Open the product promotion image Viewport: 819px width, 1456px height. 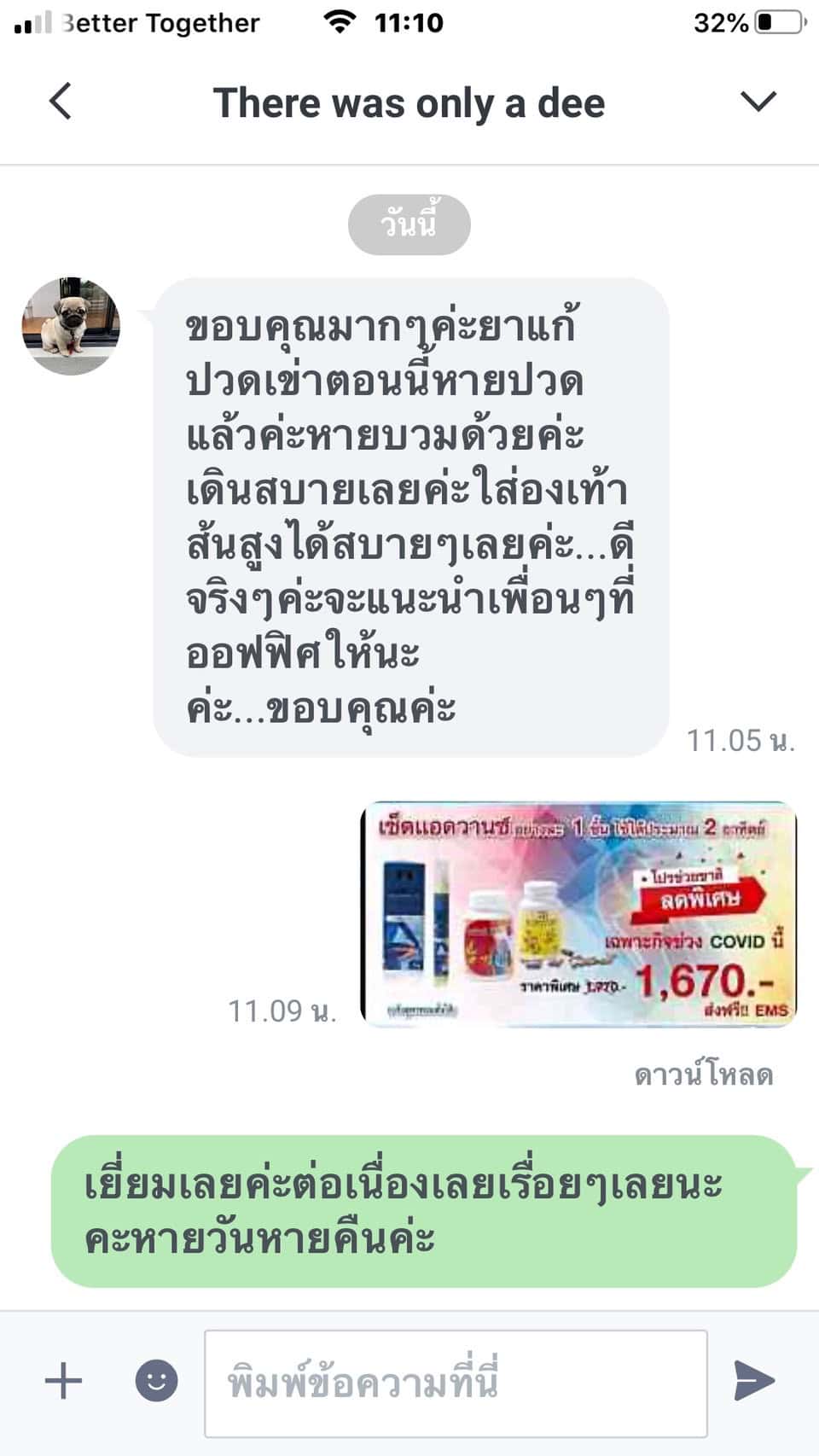pyautogui.click(x=579, y=914)
